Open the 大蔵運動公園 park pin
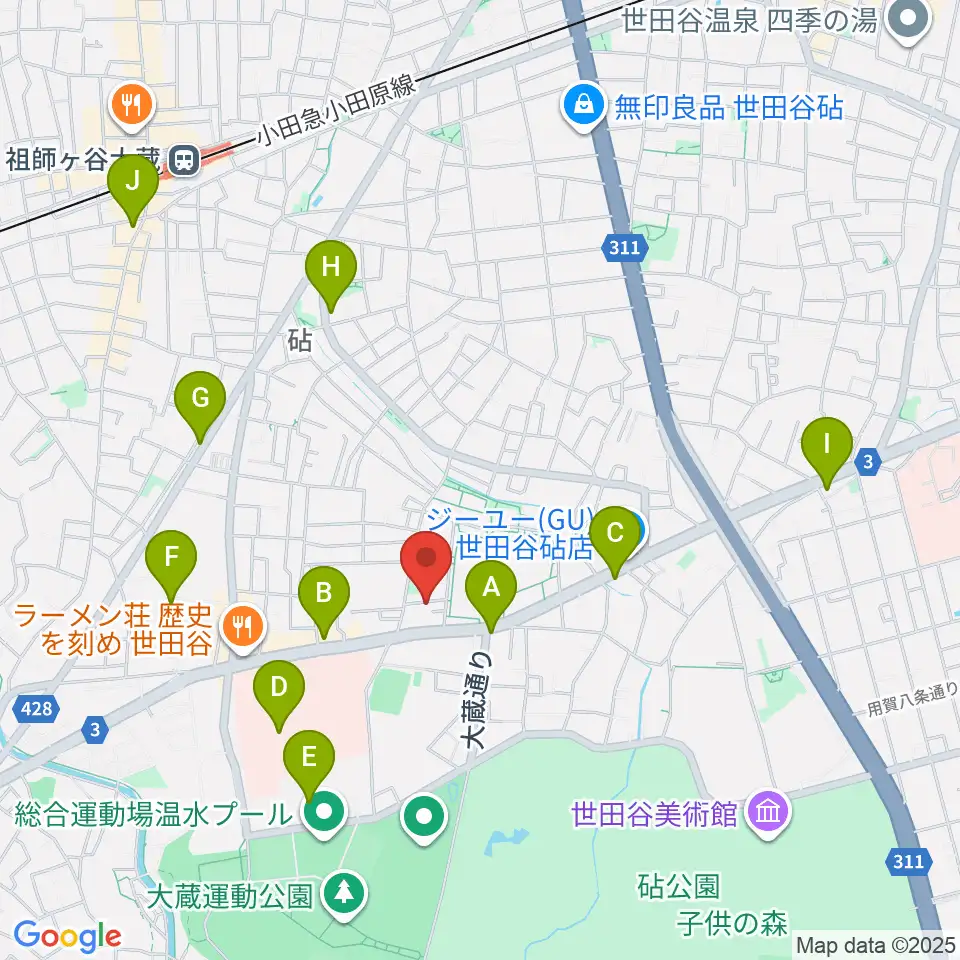960x960 pixels. click(x=344, y=895)
